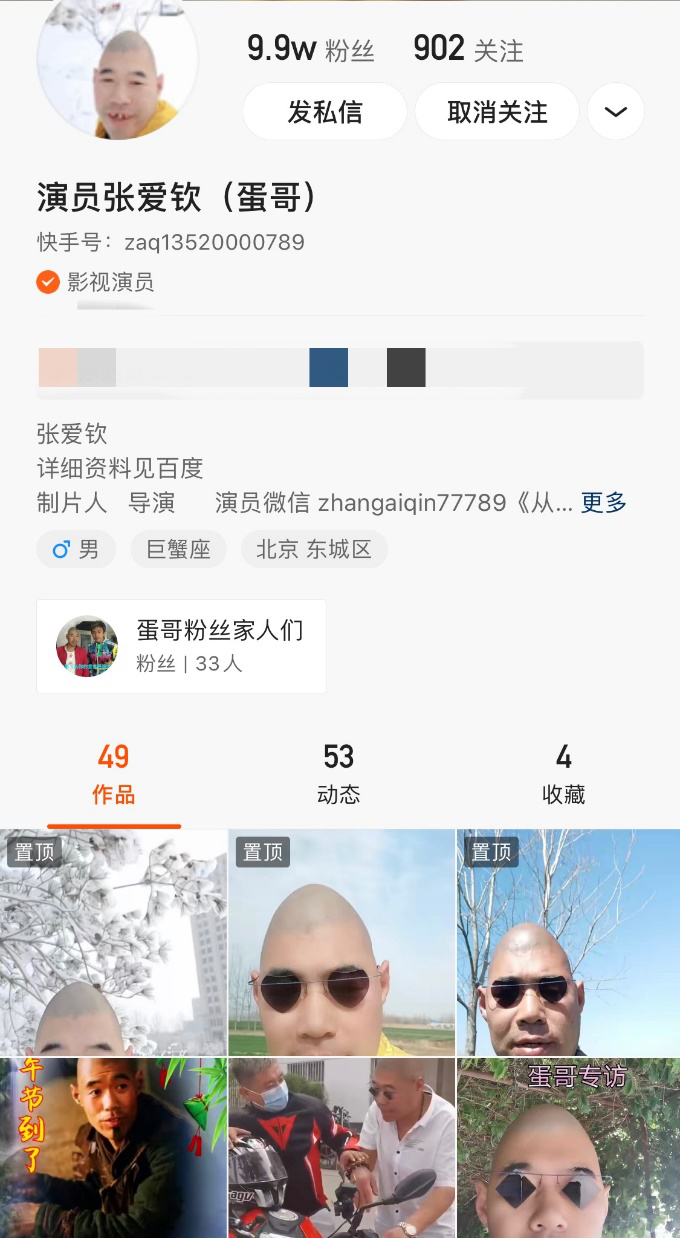Open the pinned video with bare tree and blue sky

coord(568,942)
